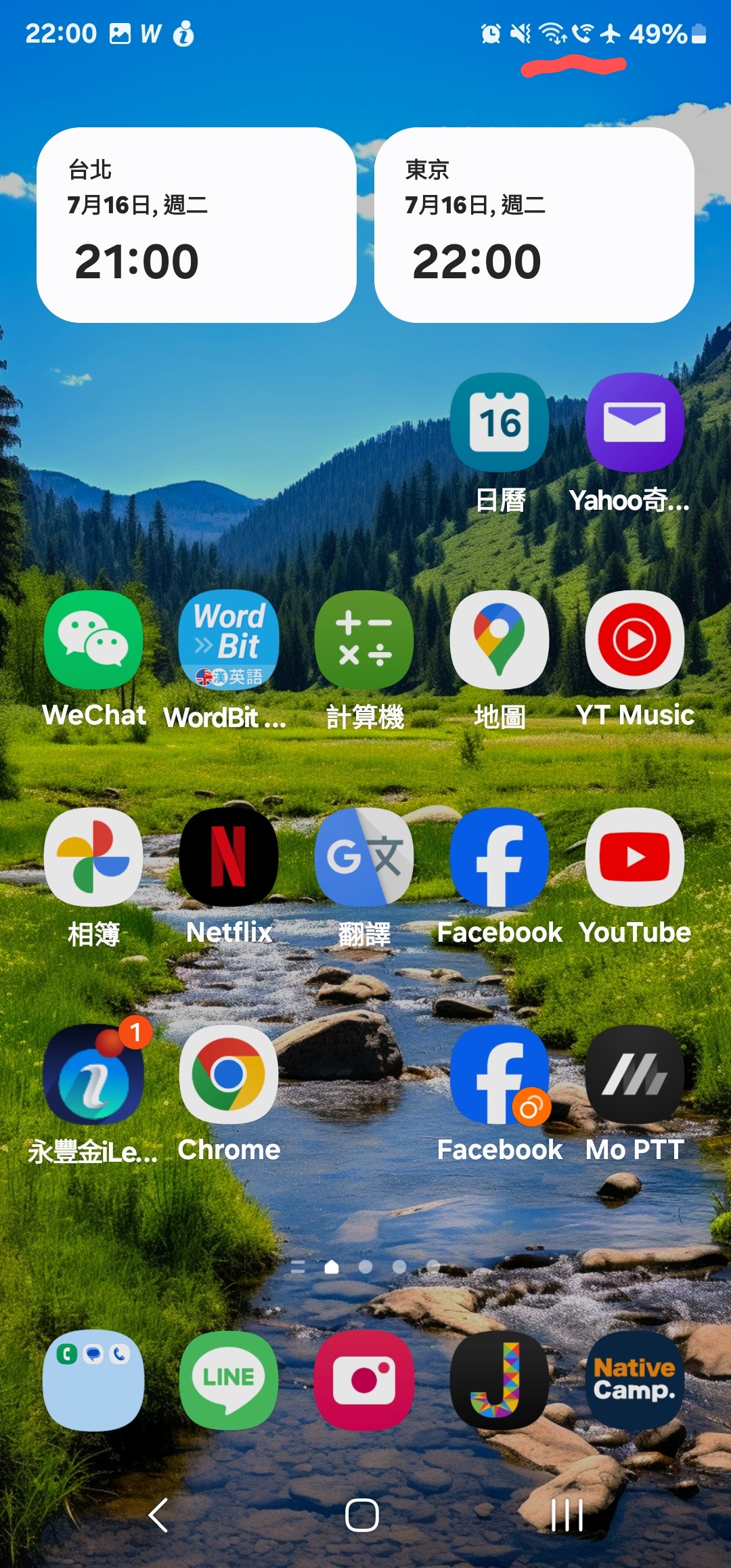Open Google Translate 翻譯
Image resolution: width=731 pixels, height=1568 pixels.
[x=364, y=857]
